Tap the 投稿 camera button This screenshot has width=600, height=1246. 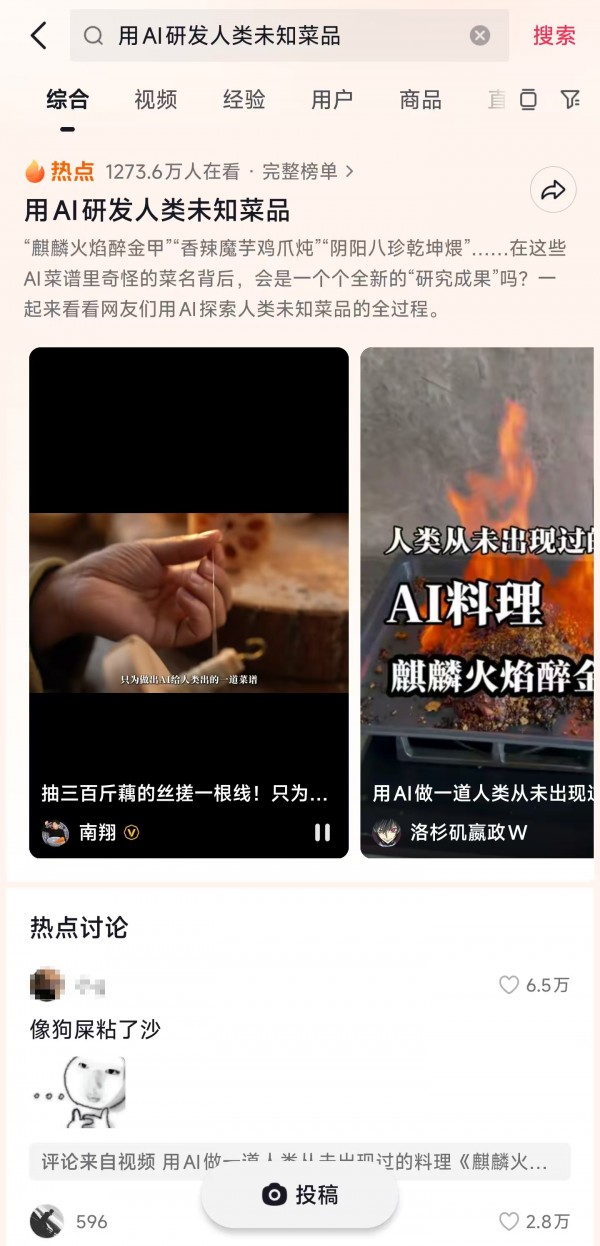point(300,1194)
